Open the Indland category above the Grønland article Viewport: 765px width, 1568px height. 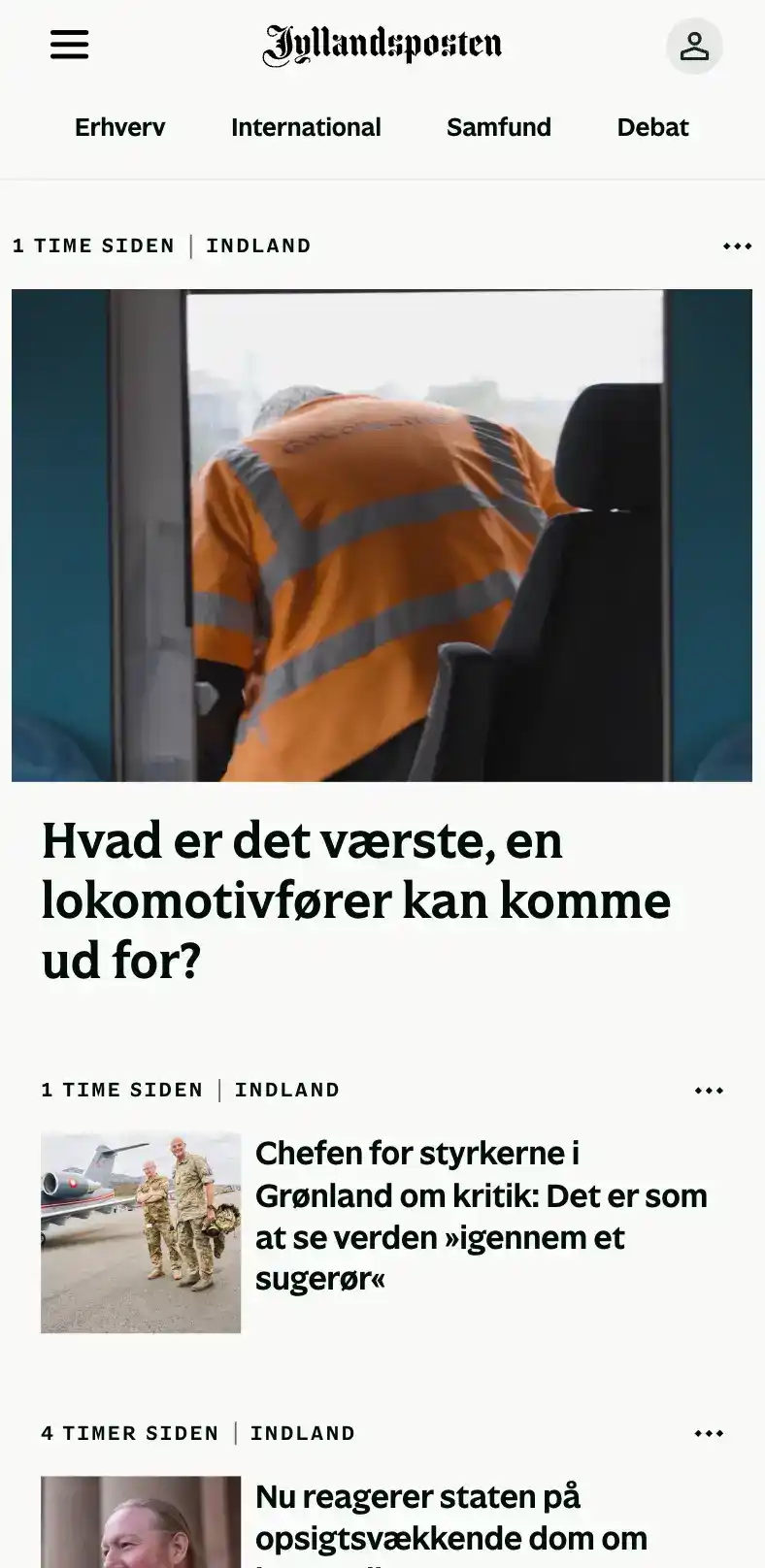pos(287,1090)
